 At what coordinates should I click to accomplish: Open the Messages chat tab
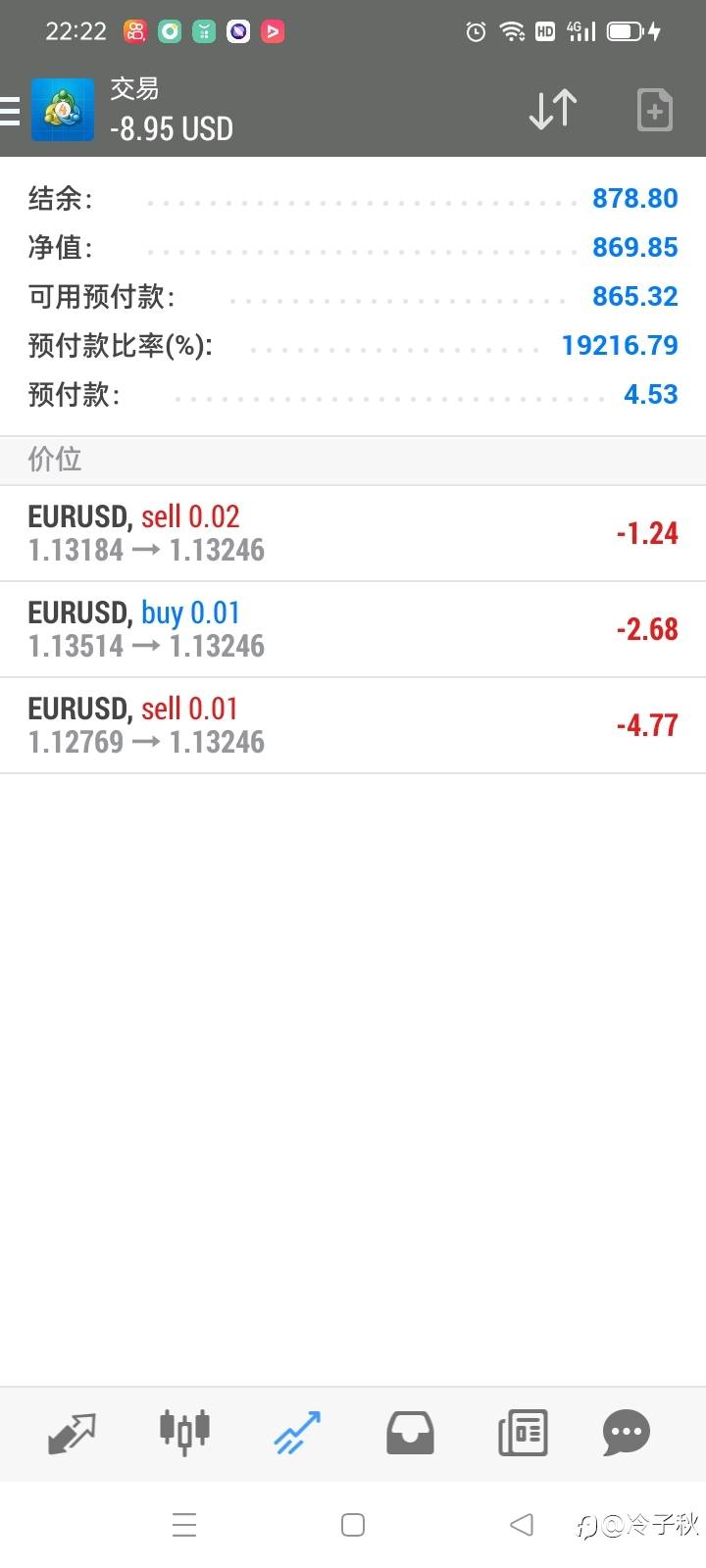(627, 1434)
